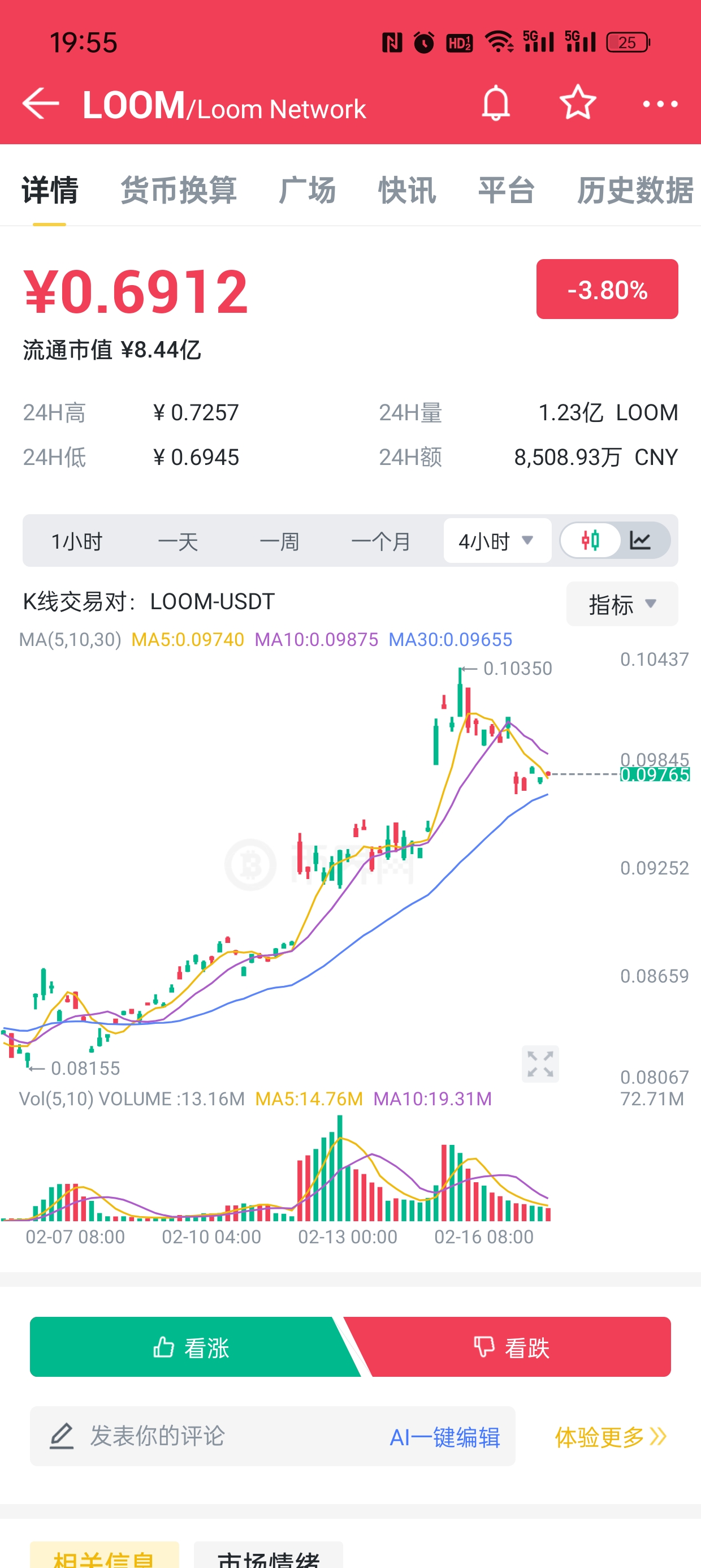This screenshot has width=701, height=1568.
Task: Switch chart to line view
Action: (641, 541)
